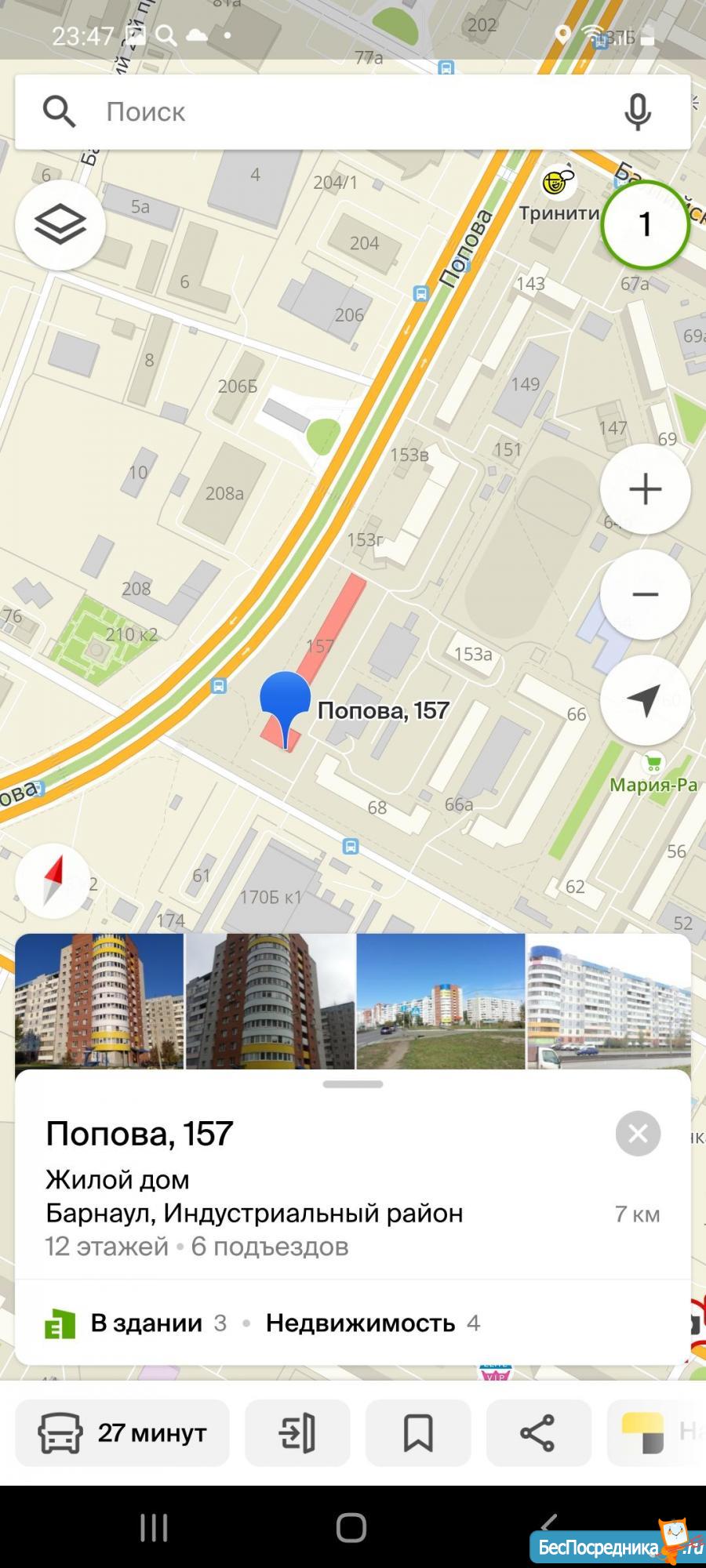The width and height of the screenshot is (706, 1568).
Task: Reset map orientation with the compass
Action: pos(53,880)
